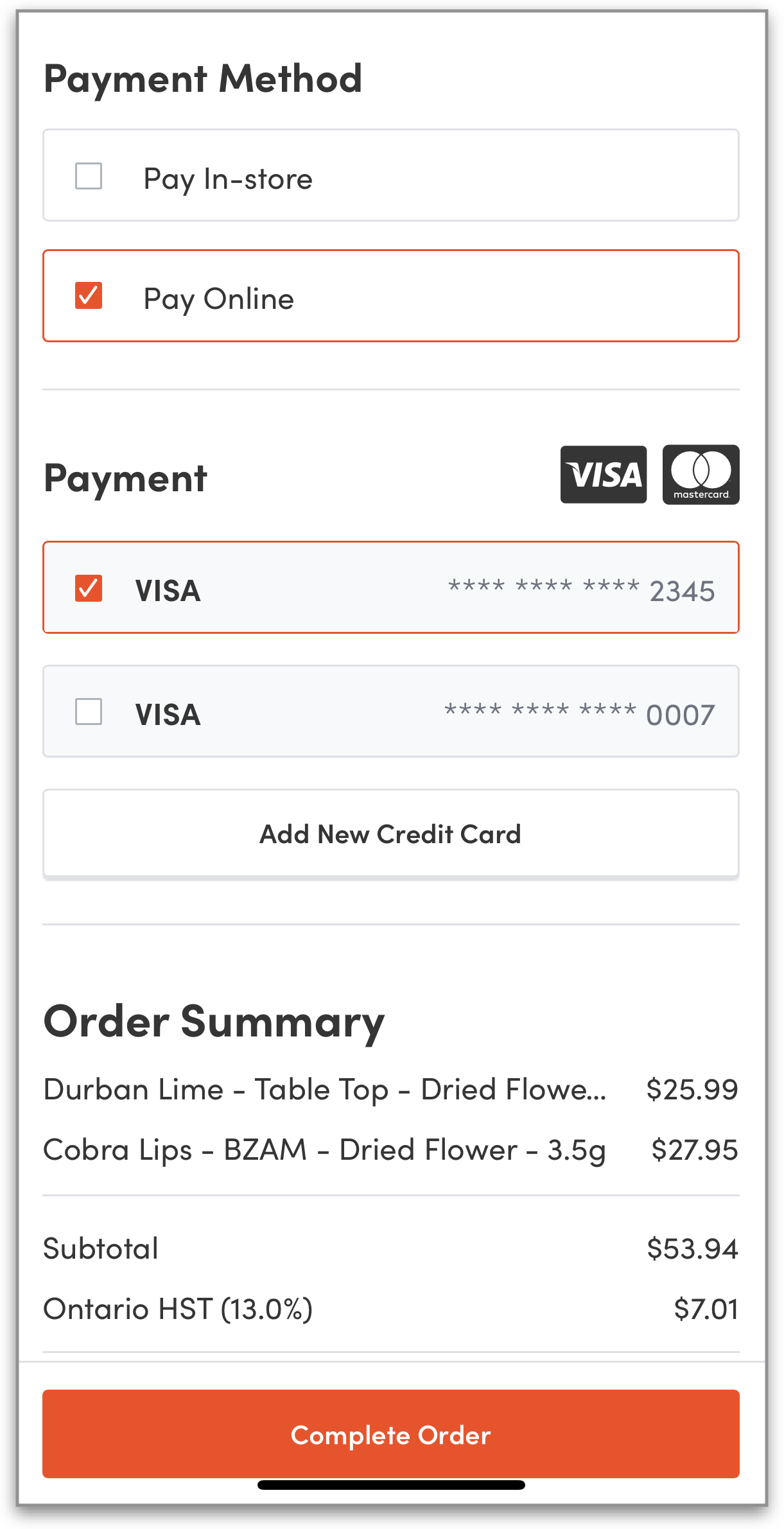Select the VISA card ending in 0007
Viewport: 784px width, 1529px height.
[x=89, y=712]
